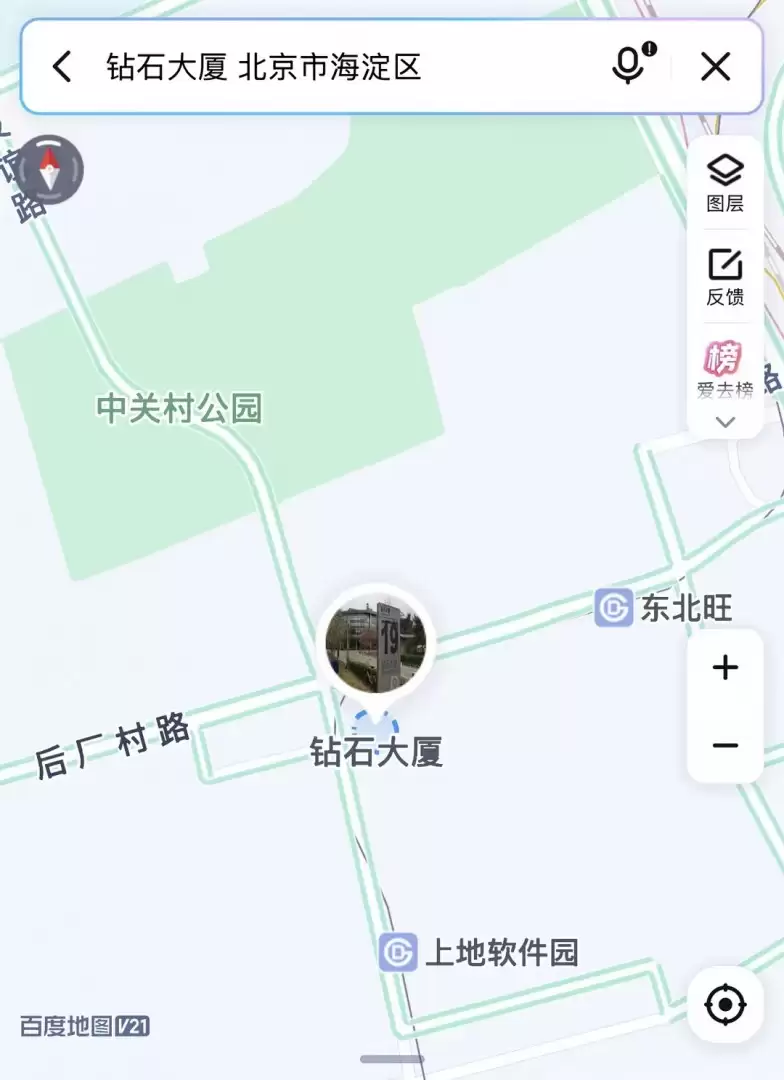
Task: Clear the search with the X button
Action: [715, 67]
